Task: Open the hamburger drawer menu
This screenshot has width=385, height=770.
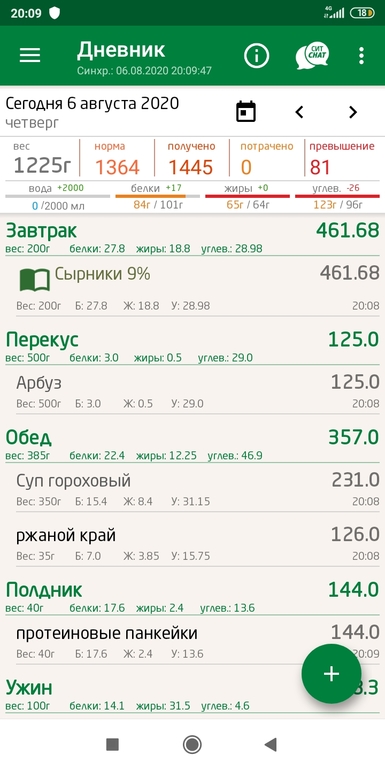Action: click(x=30, y=56)
